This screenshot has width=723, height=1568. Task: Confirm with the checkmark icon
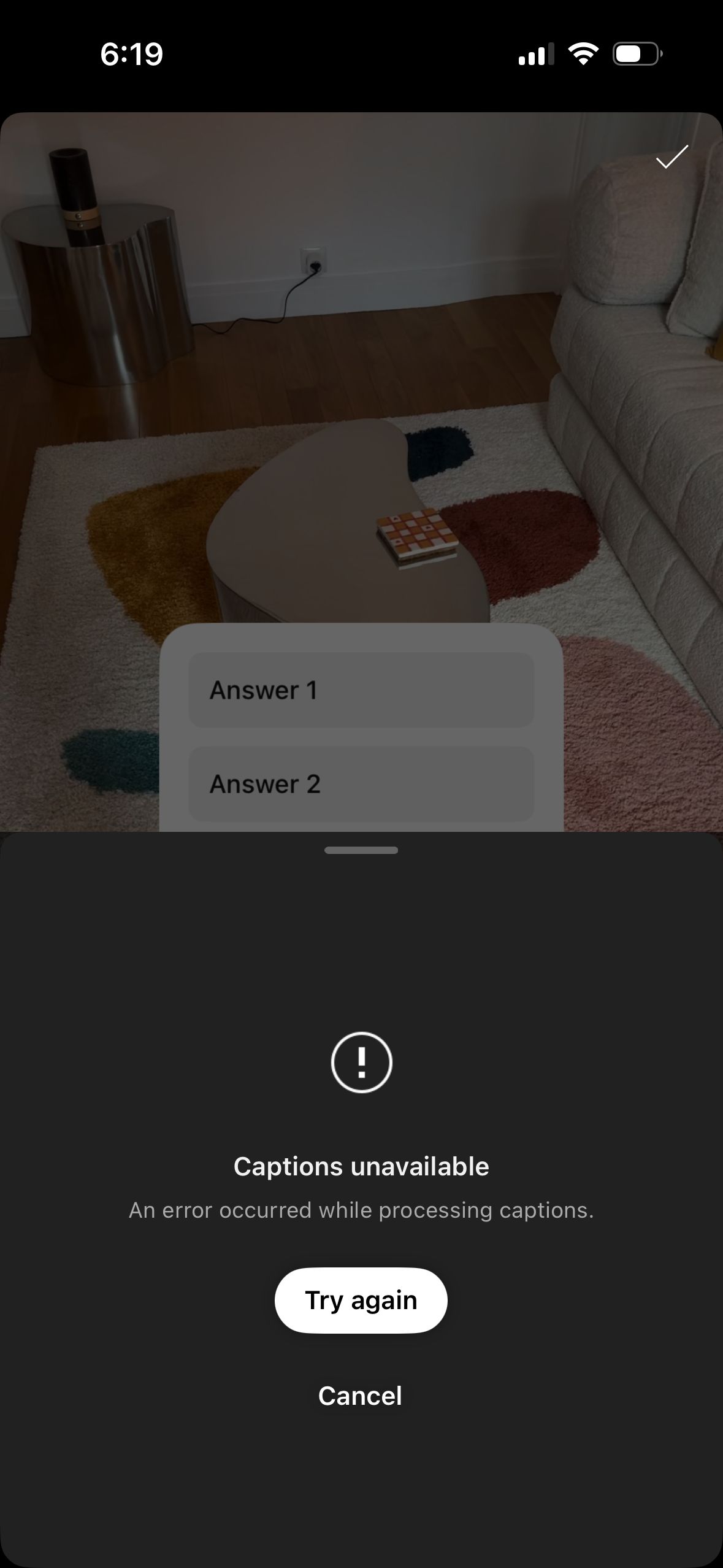[672, 157]
